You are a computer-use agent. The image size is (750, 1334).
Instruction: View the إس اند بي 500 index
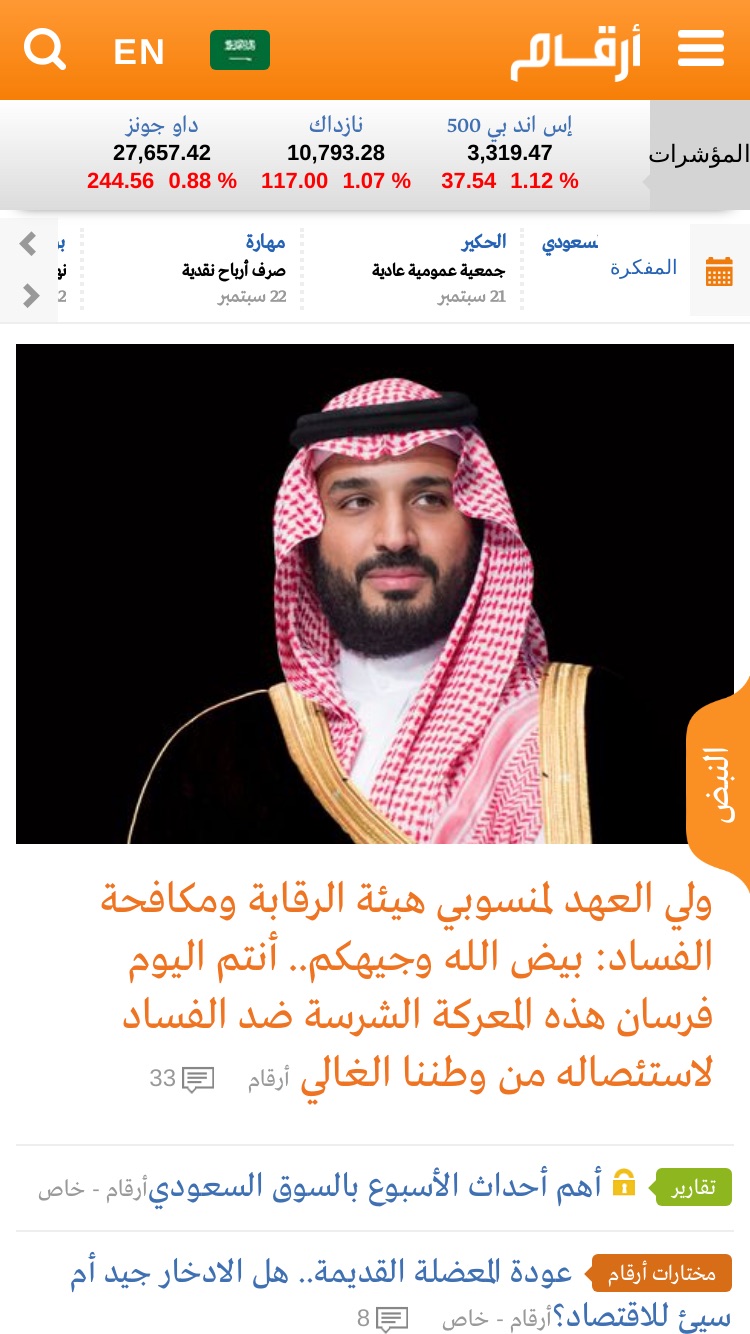[510, 154]
